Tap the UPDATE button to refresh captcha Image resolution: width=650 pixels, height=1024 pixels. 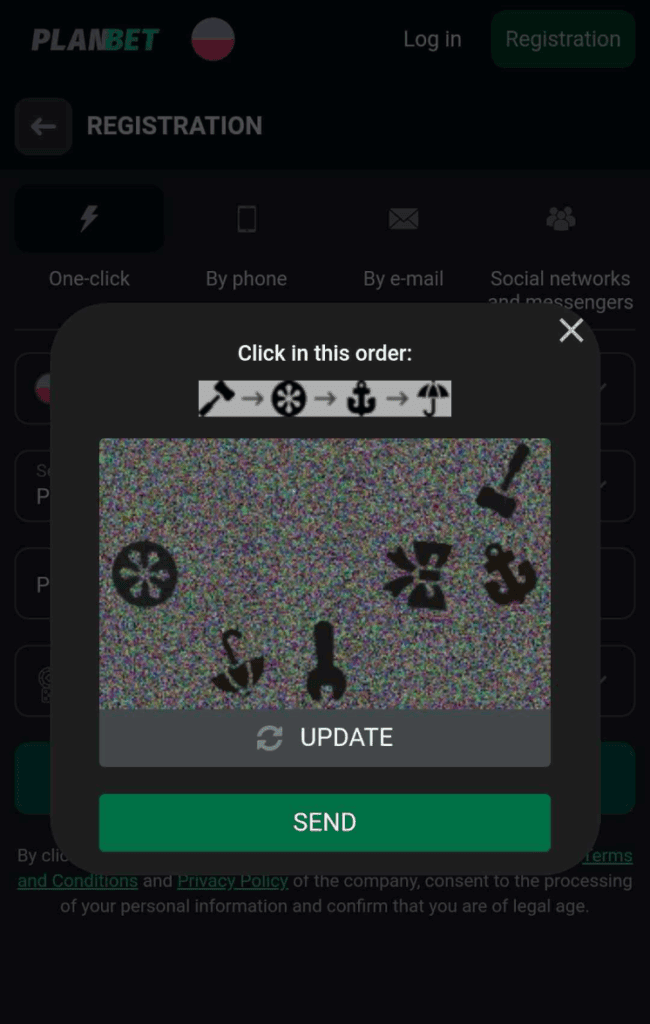tap(324, 738)
